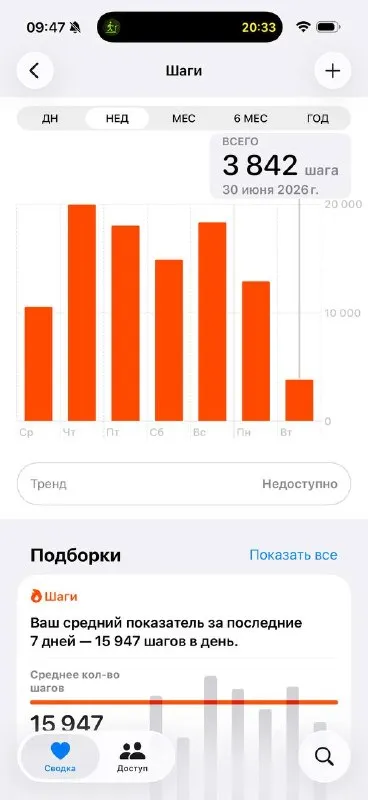Open the Сводка tab

tap(60, 757)
